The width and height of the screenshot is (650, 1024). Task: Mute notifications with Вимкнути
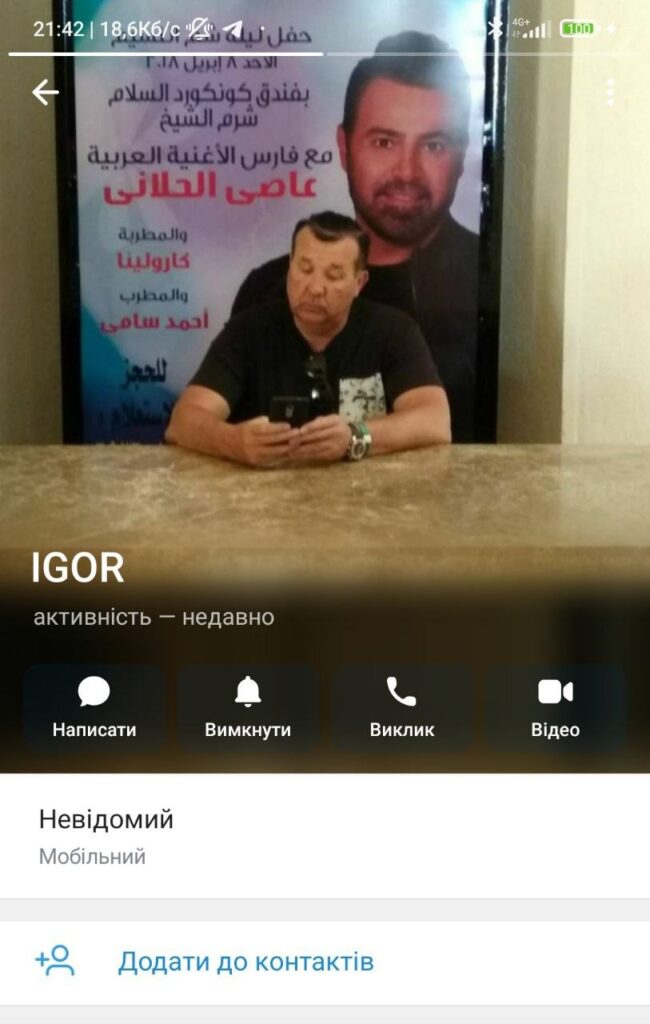pos(248,707)
